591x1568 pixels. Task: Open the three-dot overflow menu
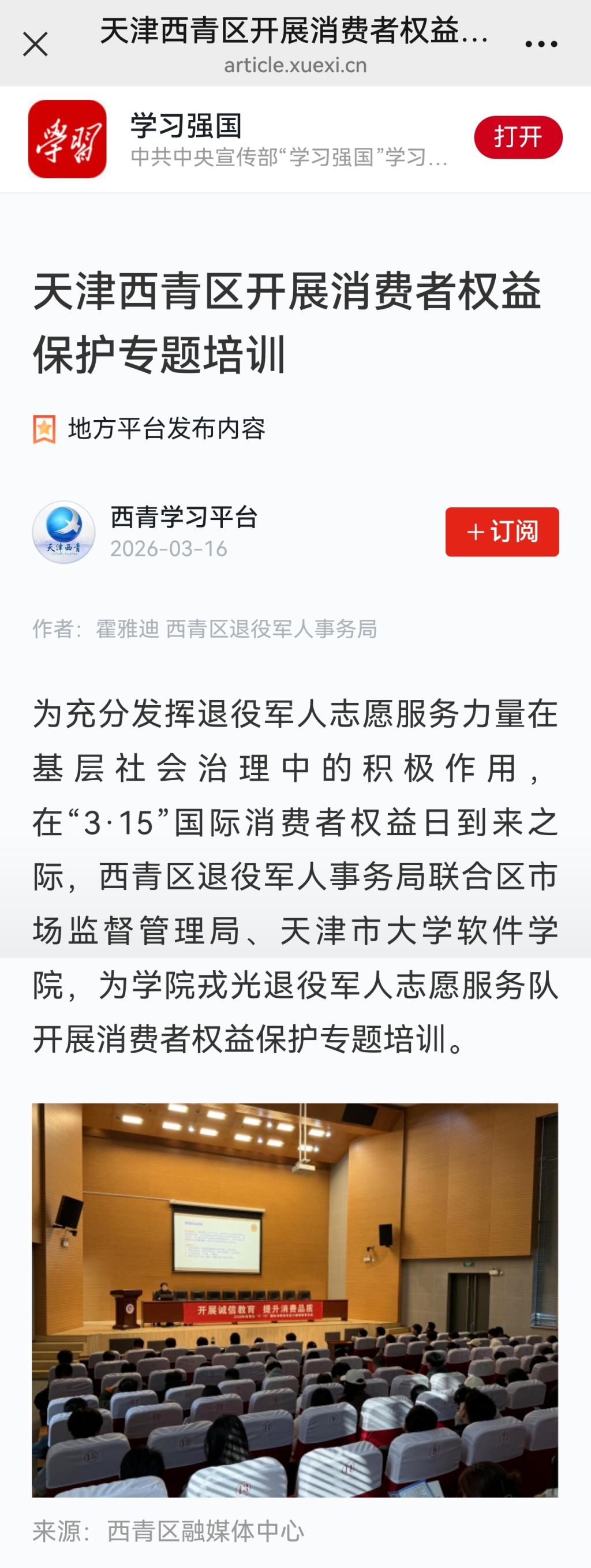click(540, 44)
